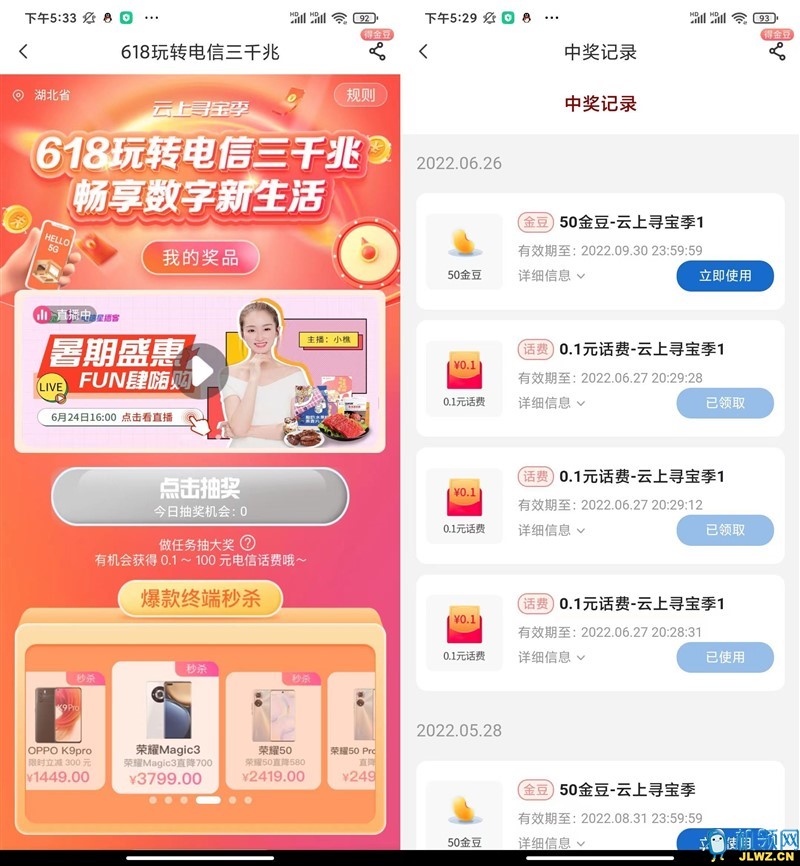Share the 中奖记录 page
Image resolution: width=800 pixels, height=866 pixels.
(x=777, y=52)
